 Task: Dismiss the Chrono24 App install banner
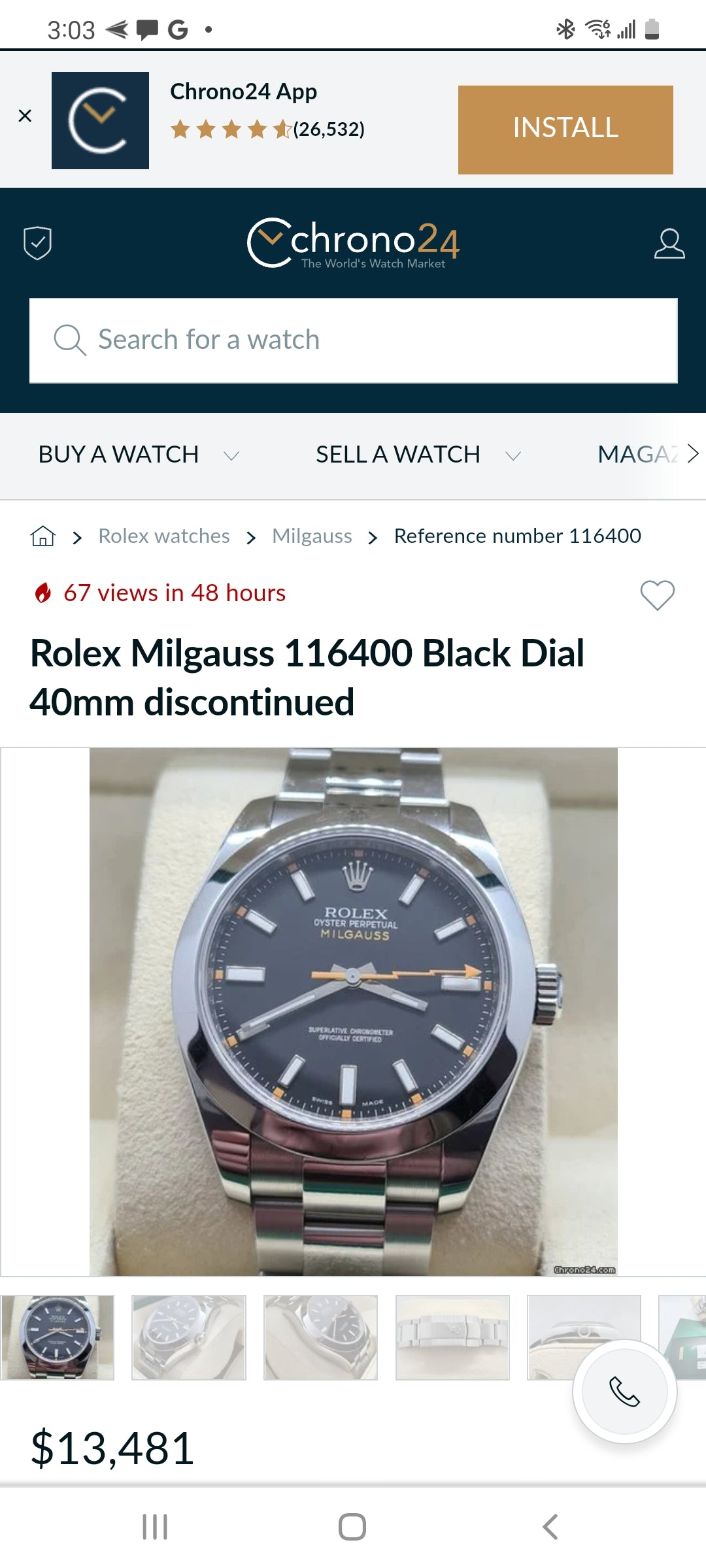pos(25,116)
